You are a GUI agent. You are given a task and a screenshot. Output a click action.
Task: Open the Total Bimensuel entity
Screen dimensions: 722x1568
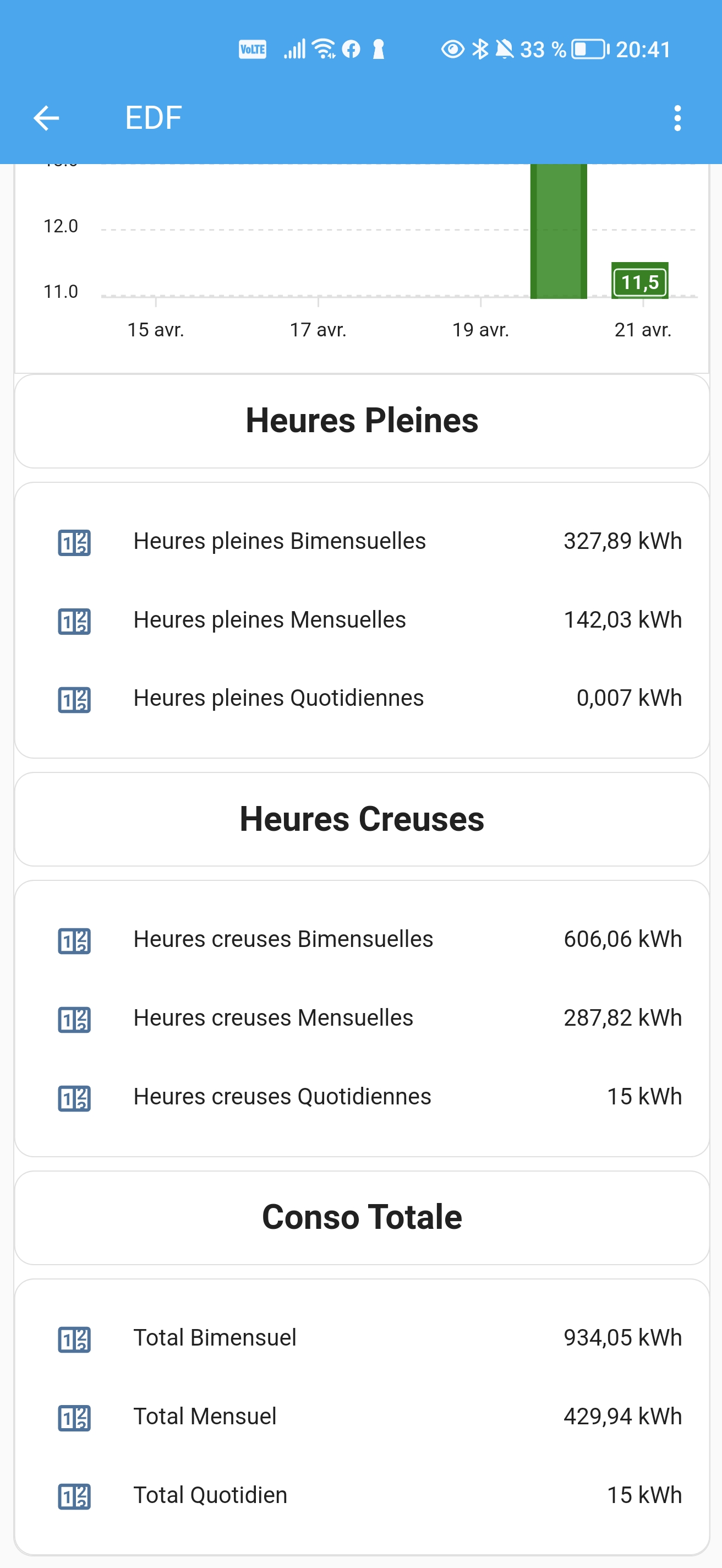[362, 1338]
